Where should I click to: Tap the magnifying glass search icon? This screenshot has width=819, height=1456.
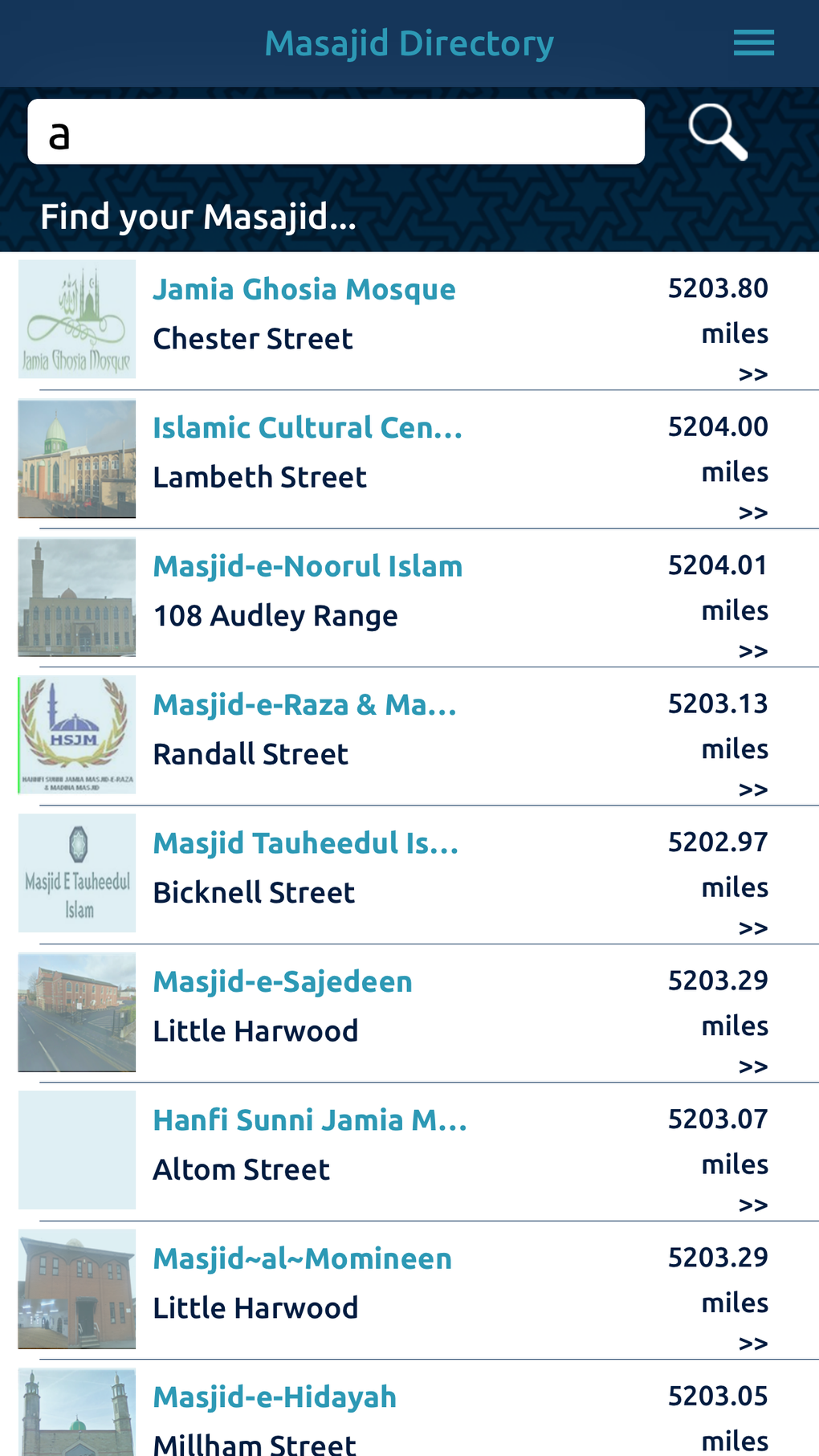(717, 132)
